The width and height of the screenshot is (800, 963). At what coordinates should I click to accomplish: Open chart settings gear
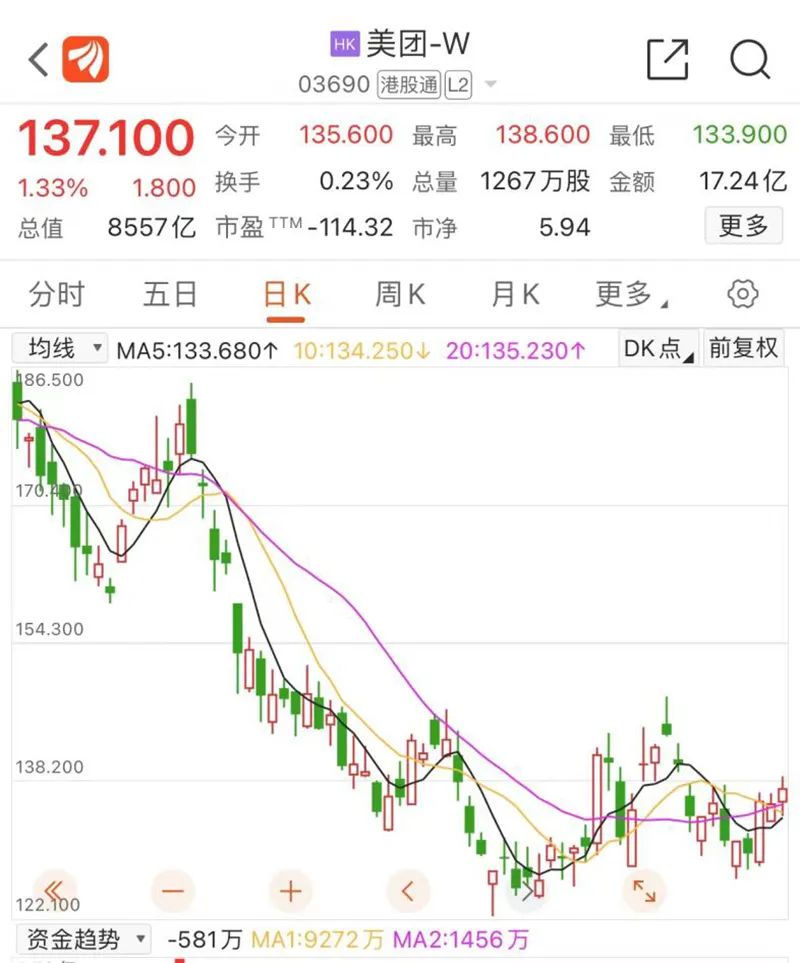742,294
